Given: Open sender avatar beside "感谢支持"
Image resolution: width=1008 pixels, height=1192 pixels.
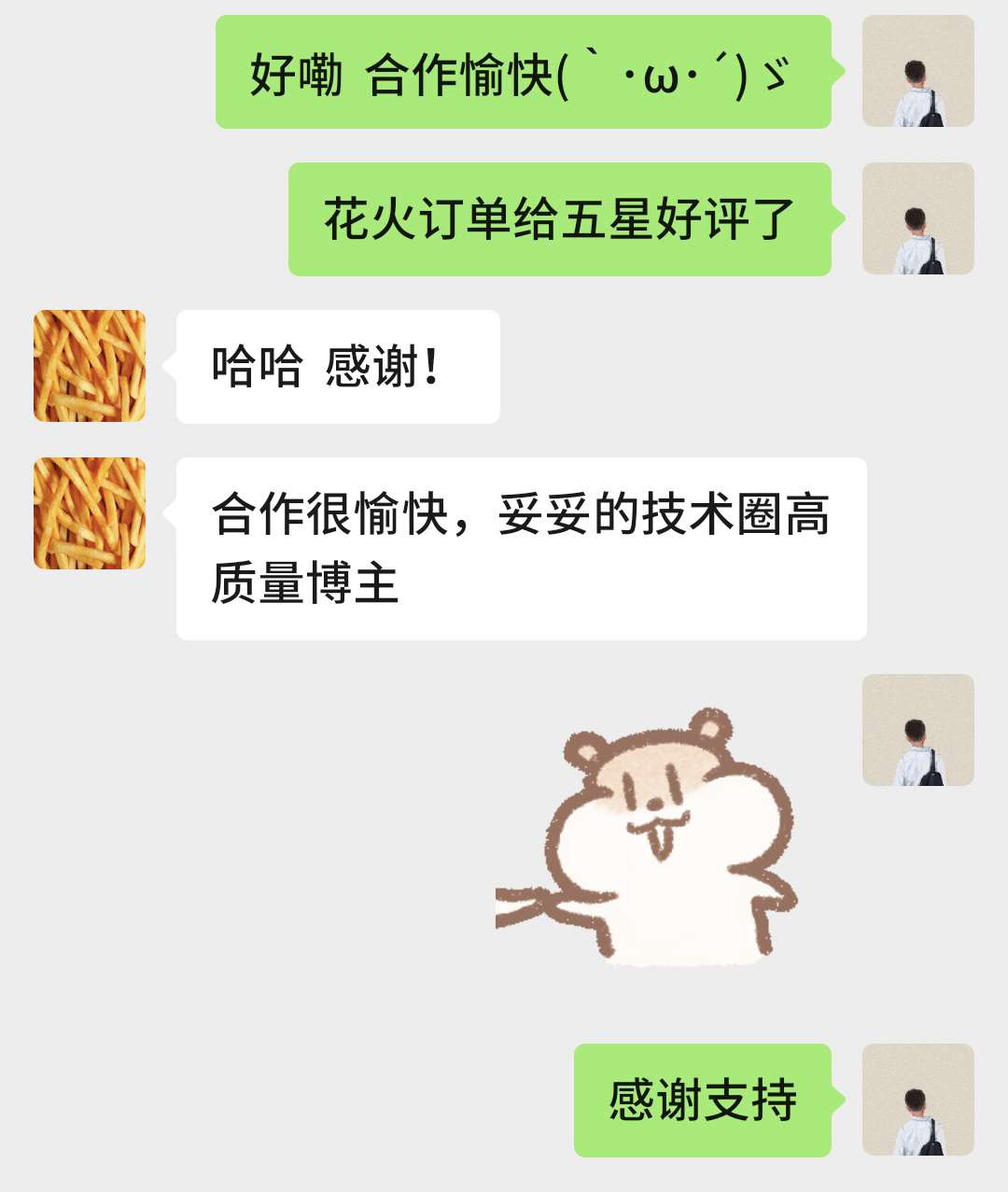Looking at the screenshot, I should click(917, 1100).
